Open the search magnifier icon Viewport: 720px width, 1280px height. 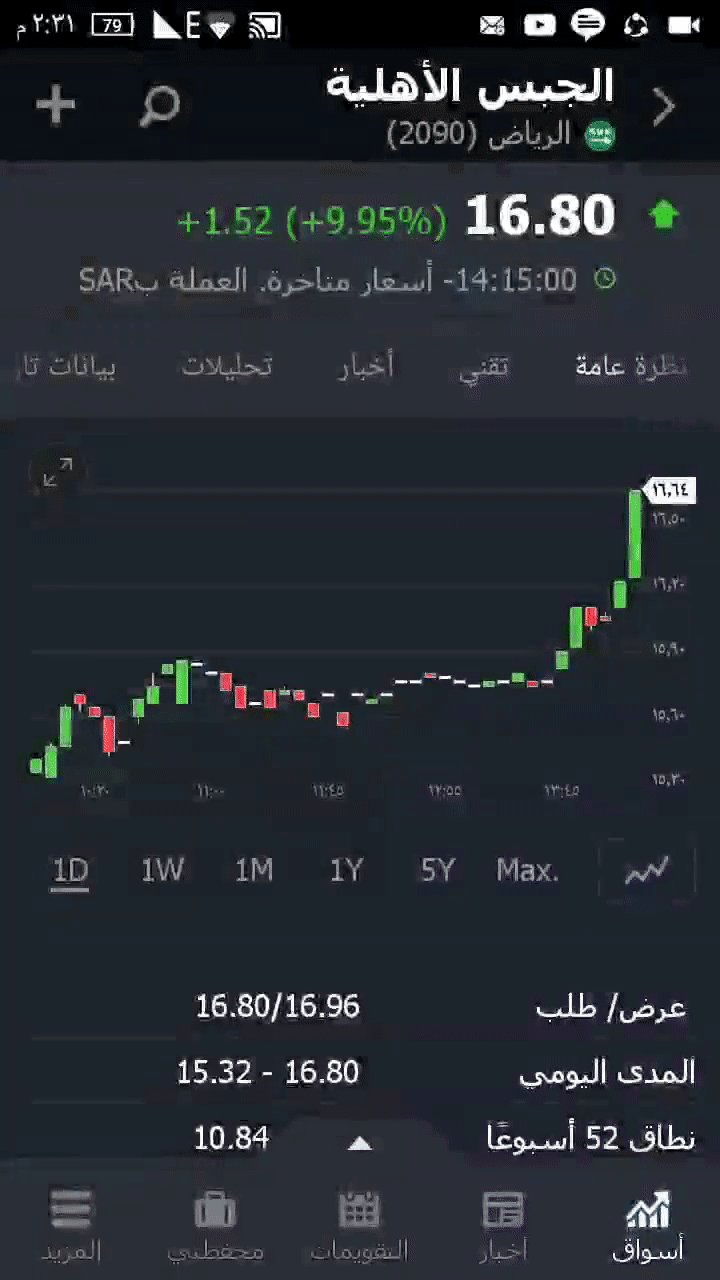[159, 105]
